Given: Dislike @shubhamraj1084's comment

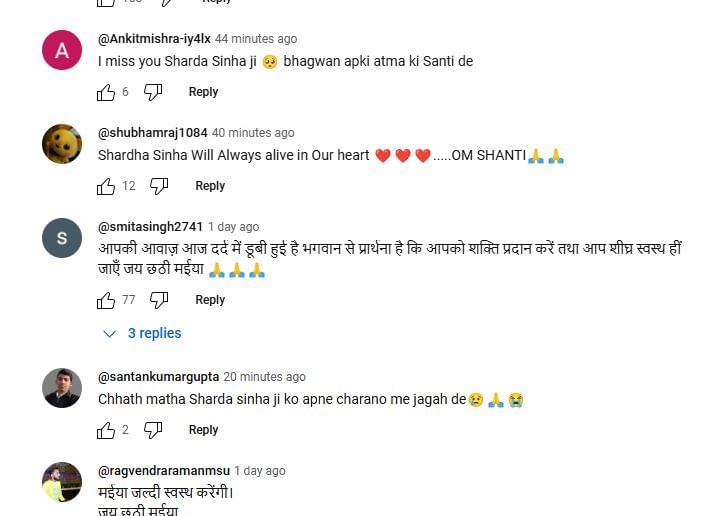Looking at the screenshot, I should 159,186.
